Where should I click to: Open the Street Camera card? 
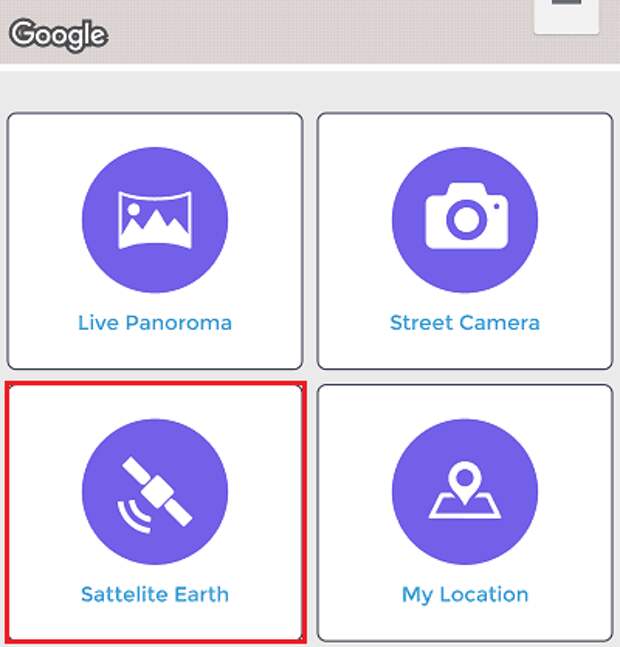click(465, 240)
